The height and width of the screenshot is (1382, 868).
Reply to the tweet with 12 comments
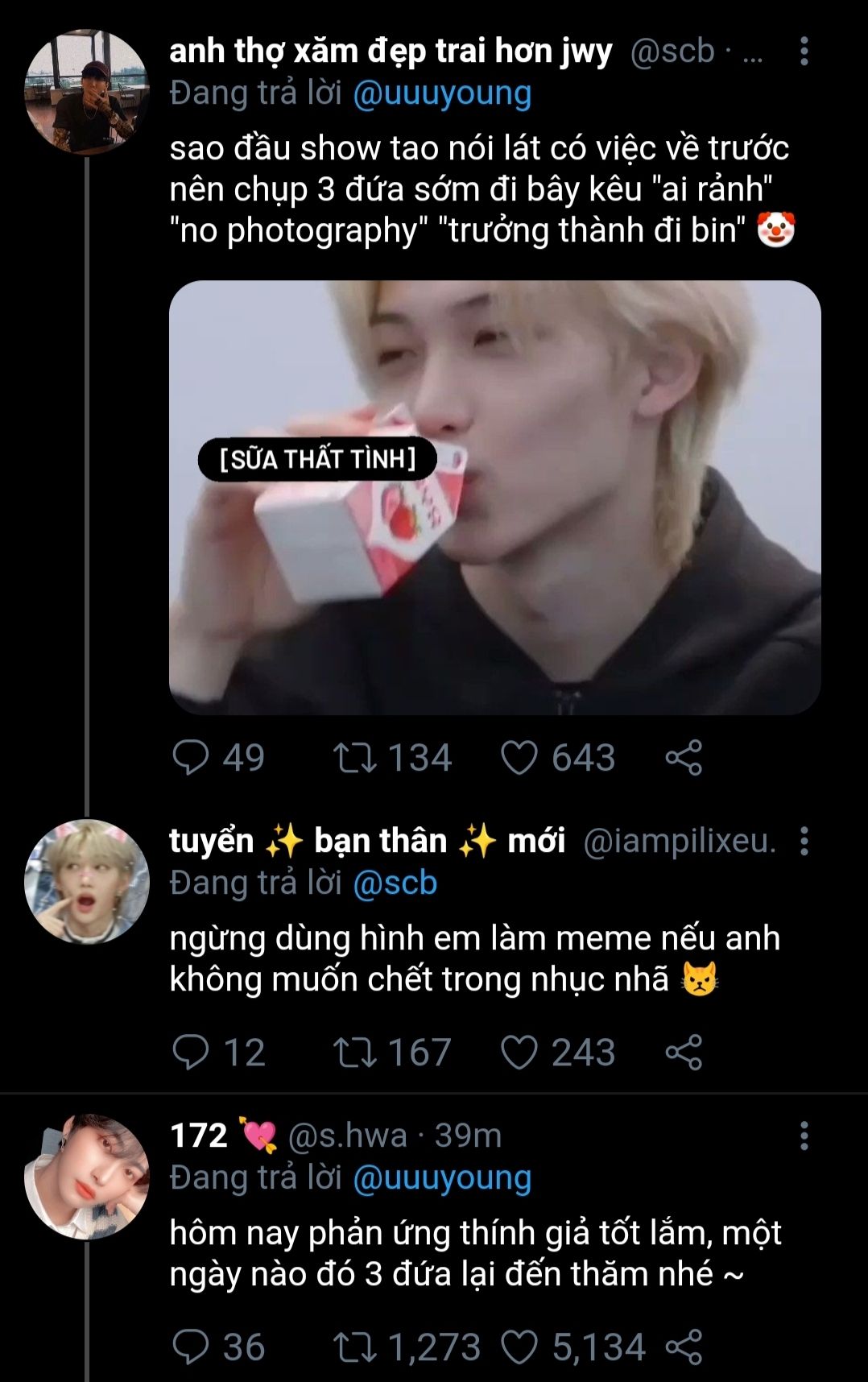(x=192, y=1053)
